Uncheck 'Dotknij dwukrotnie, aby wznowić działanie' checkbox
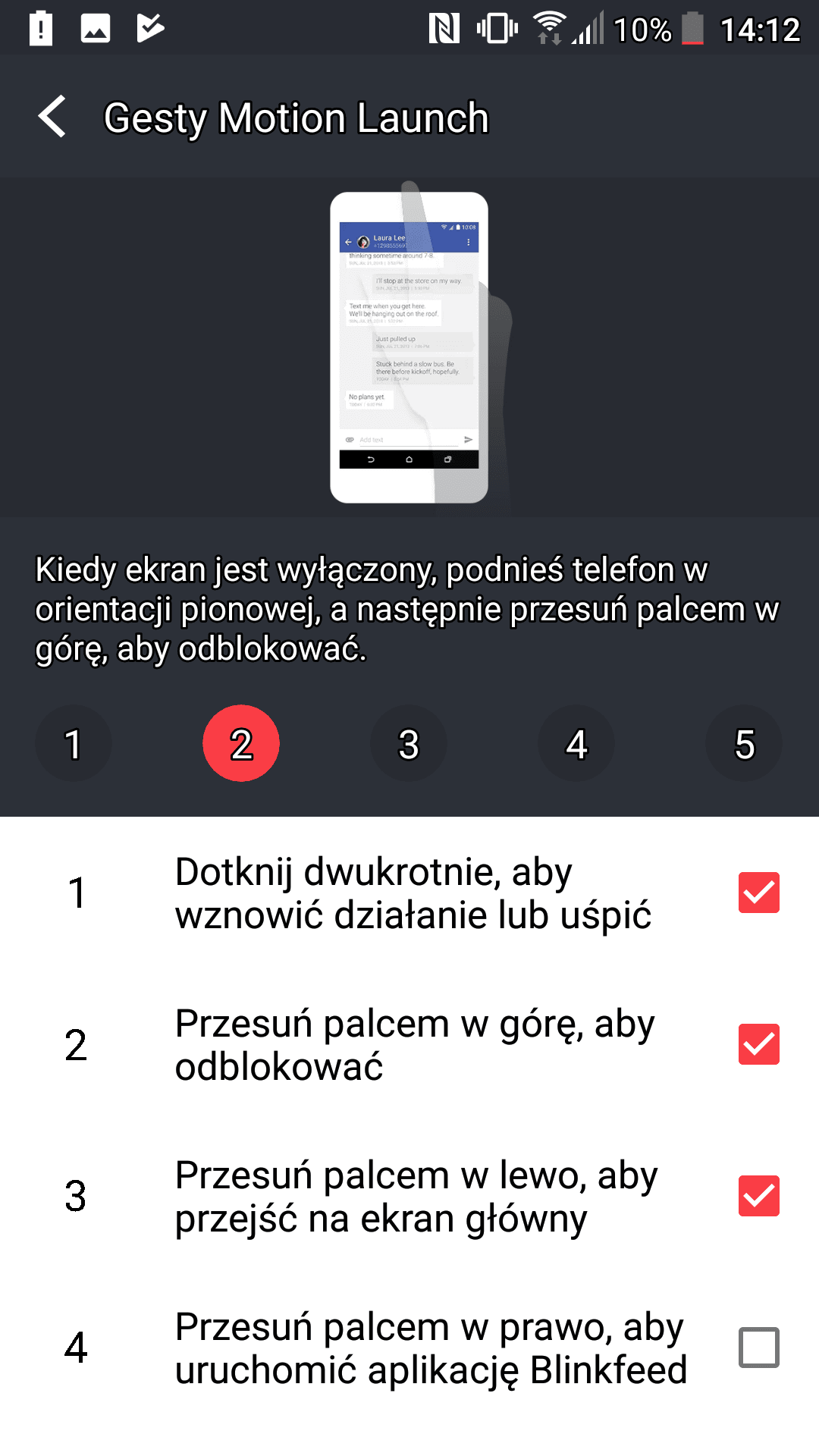This screenshot has width=819, height=1456. coord(759,893)
